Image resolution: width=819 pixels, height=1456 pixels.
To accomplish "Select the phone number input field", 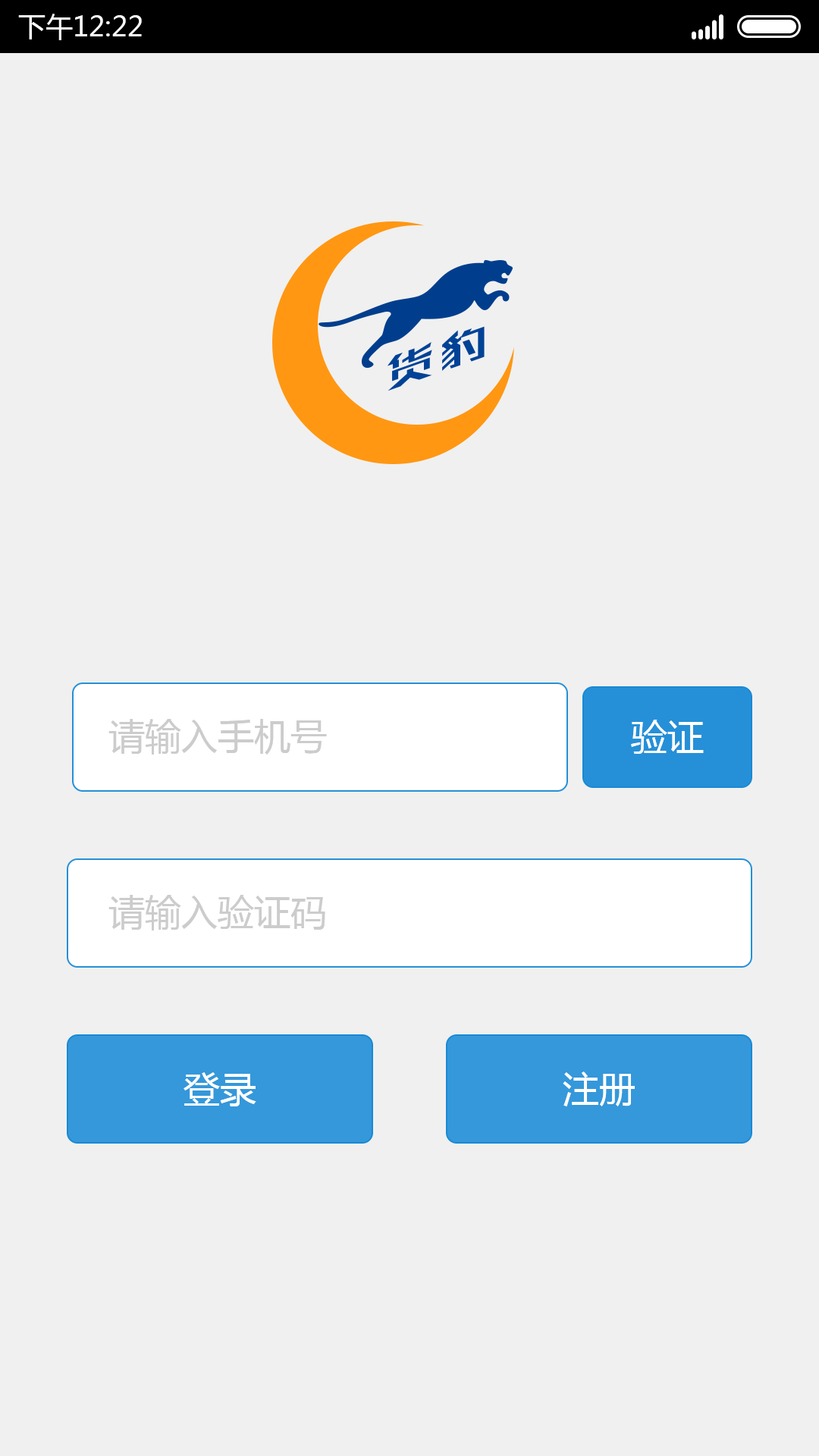I will (x=319, y=736).
